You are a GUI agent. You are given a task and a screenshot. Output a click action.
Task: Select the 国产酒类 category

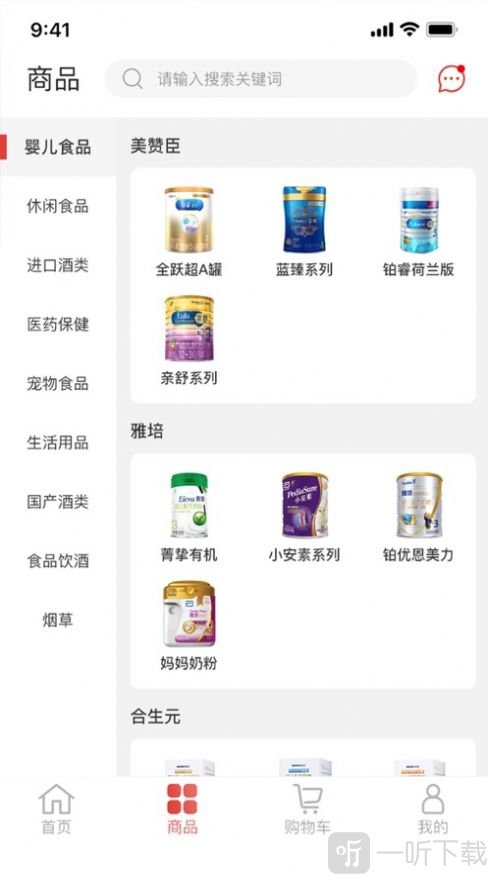tap(58, 502)
